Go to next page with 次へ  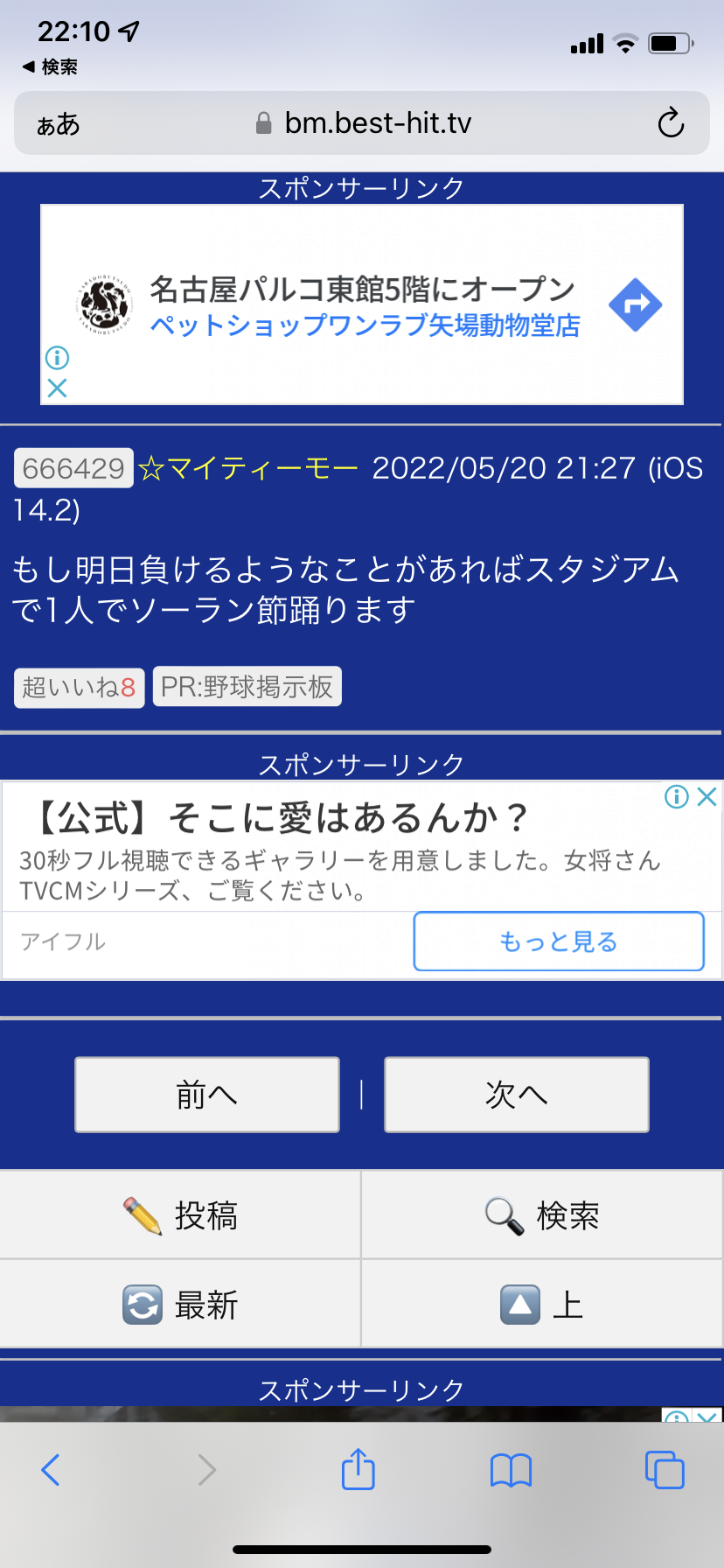(x=516, y=1095)
